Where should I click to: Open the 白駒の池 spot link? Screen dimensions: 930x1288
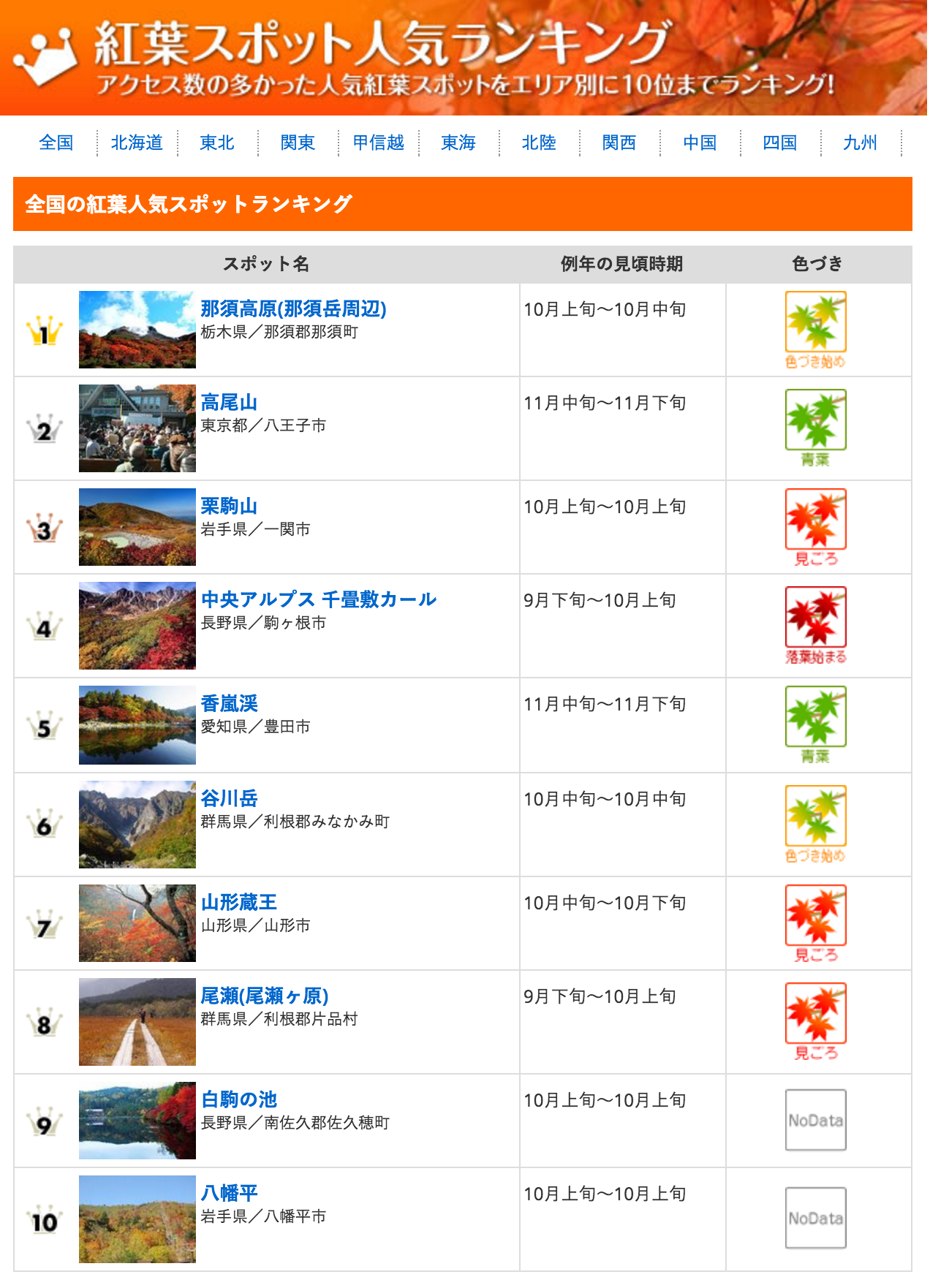[238, 1099]
